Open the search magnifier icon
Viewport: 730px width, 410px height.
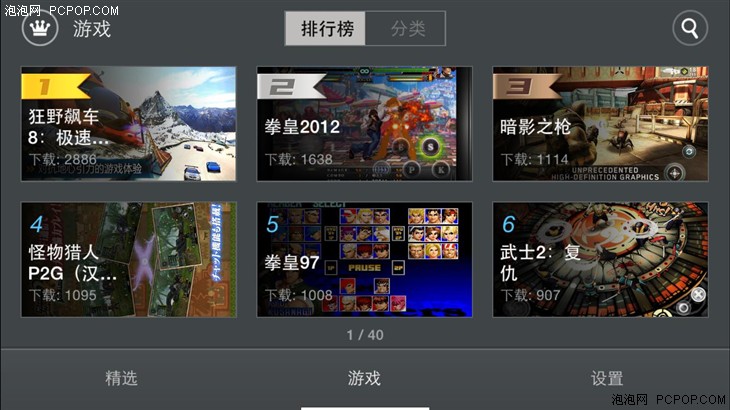(x=689, y=28)
